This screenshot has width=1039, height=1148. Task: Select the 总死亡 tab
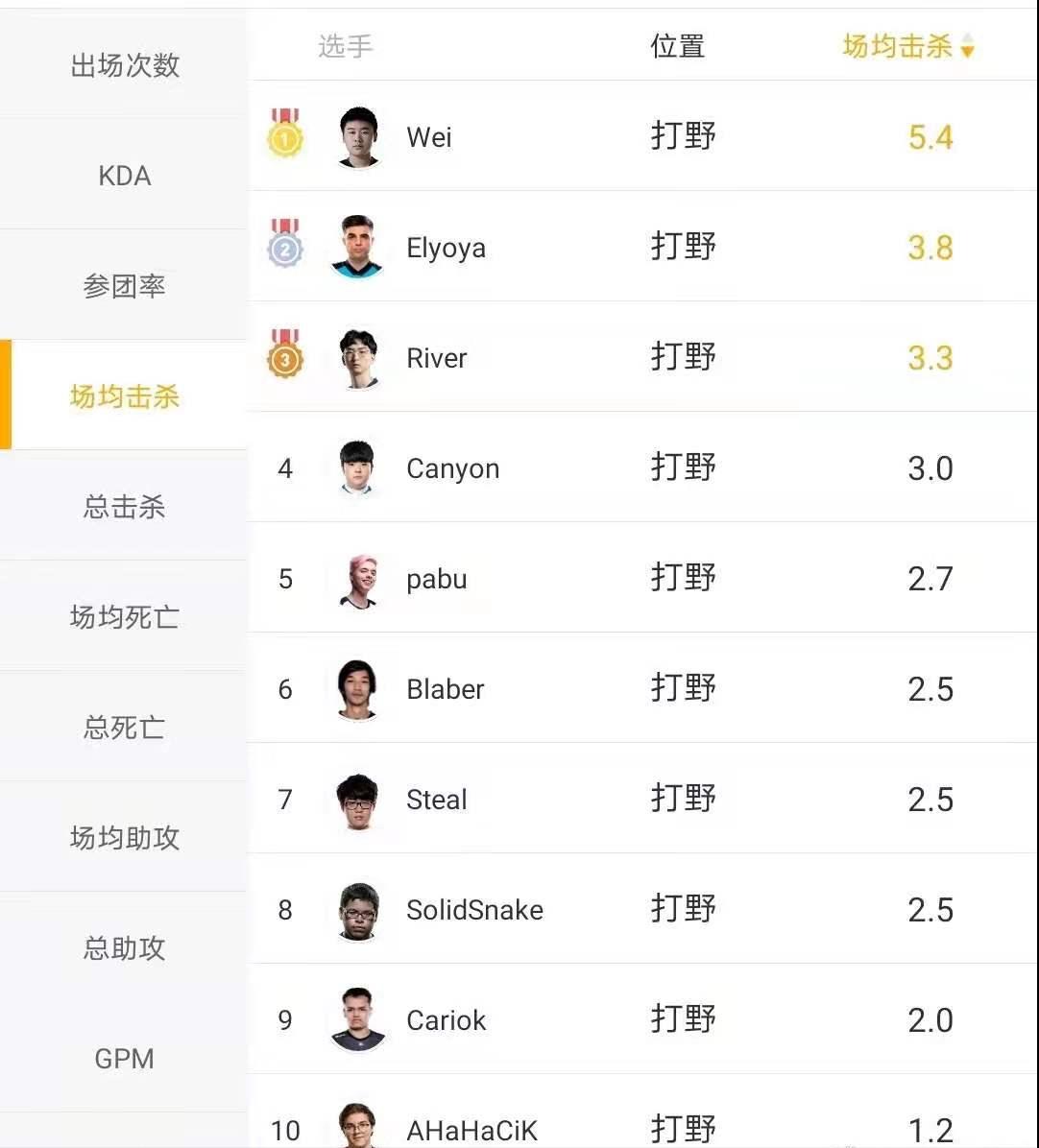tap(125, 728)
